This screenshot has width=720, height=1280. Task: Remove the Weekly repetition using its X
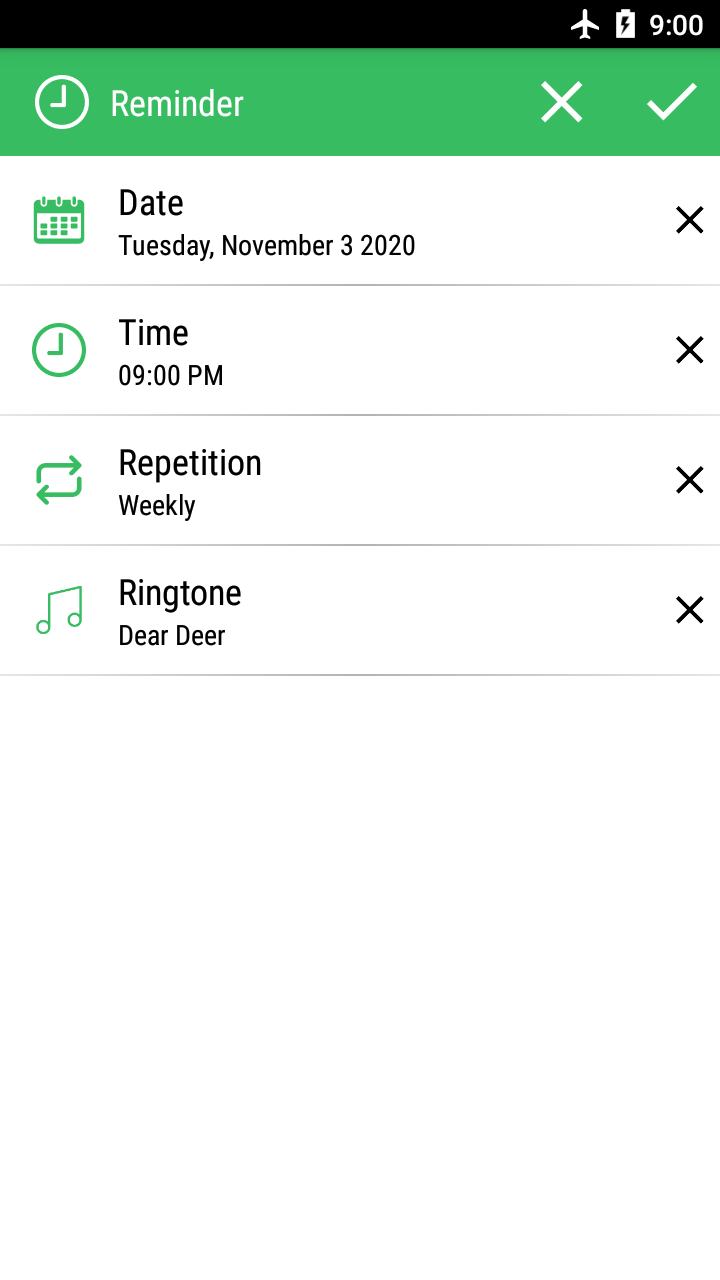click(689, 480)
